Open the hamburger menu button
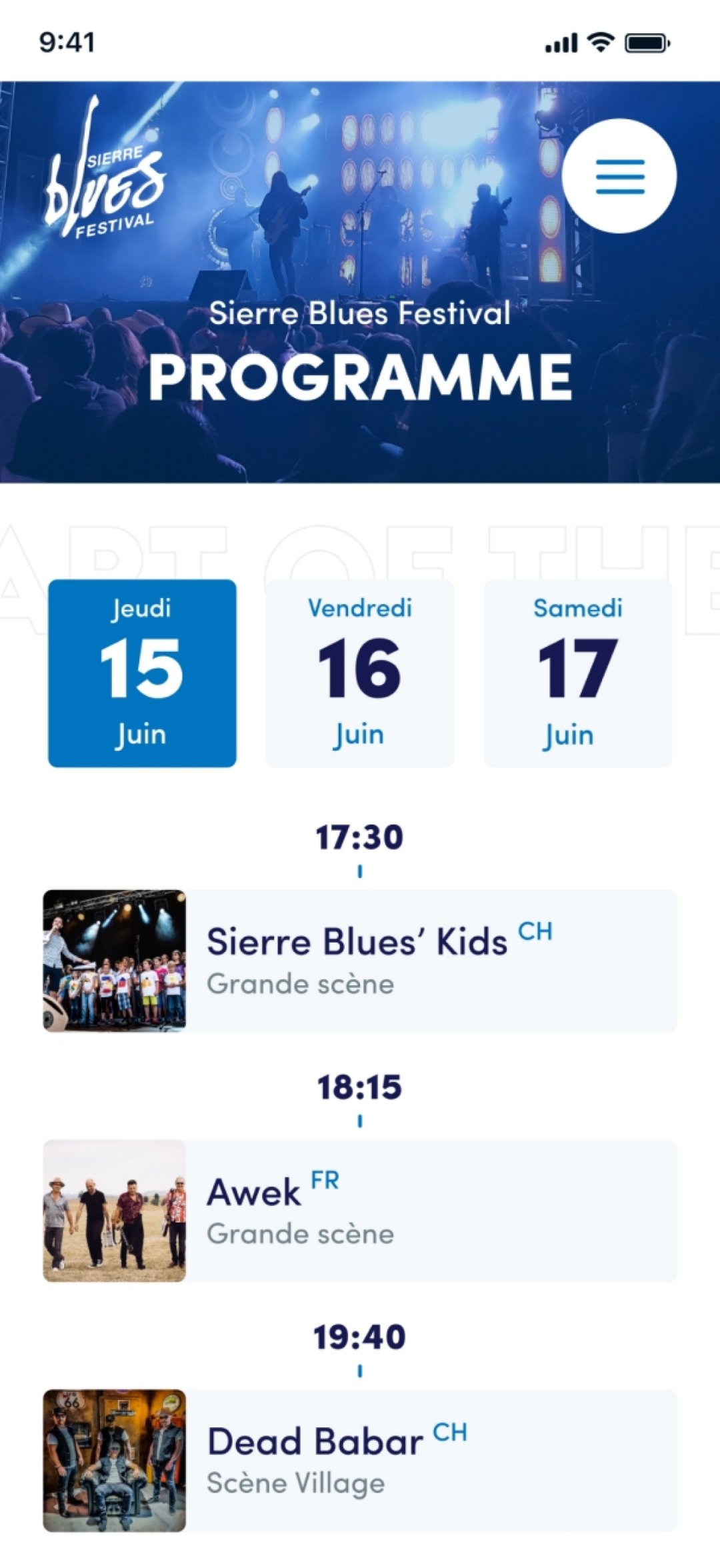Screen dimensions: 720x1568 619,176
